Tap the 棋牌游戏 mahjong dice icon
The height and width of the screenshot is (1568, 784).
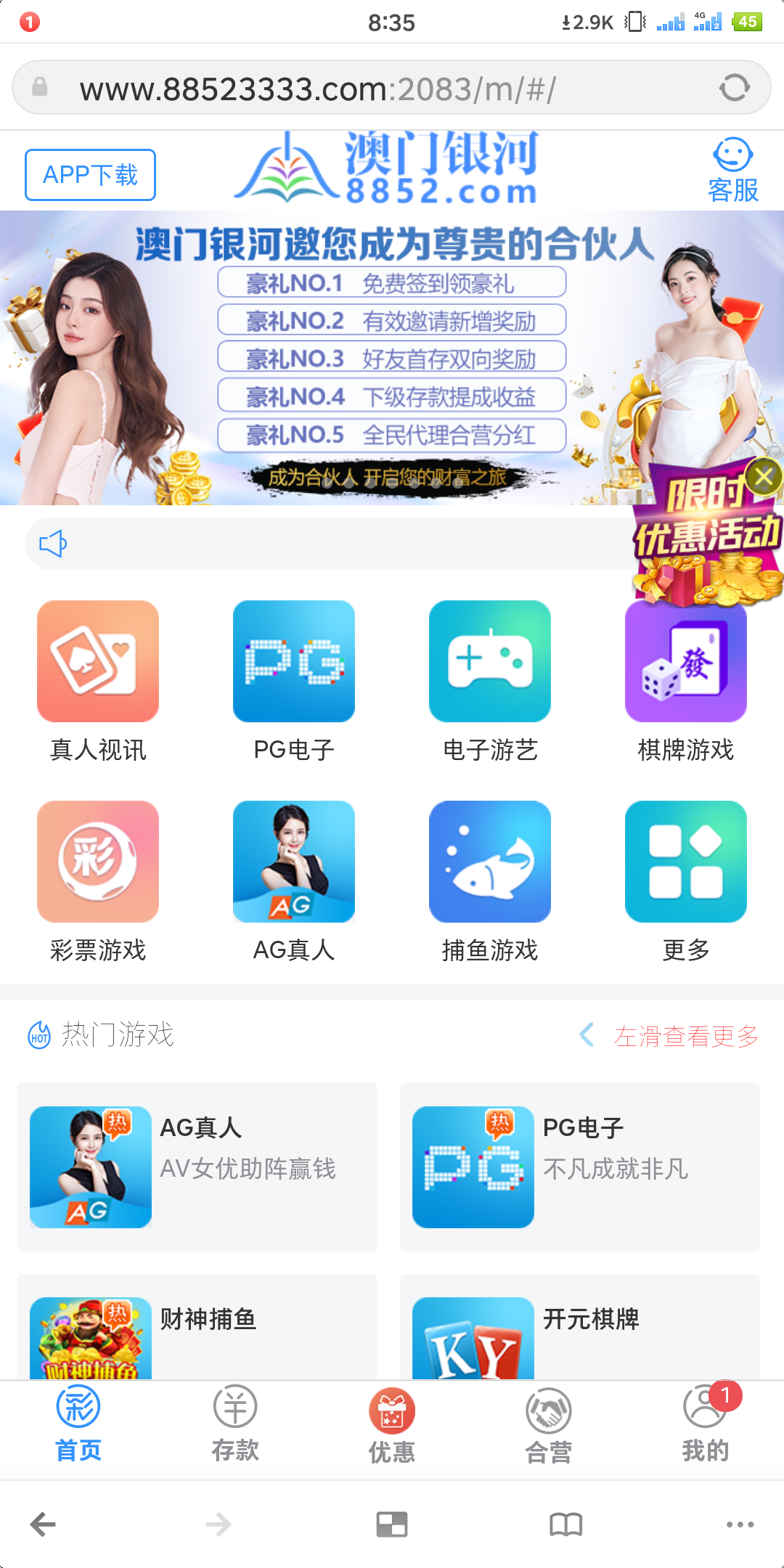coord(685,662)
